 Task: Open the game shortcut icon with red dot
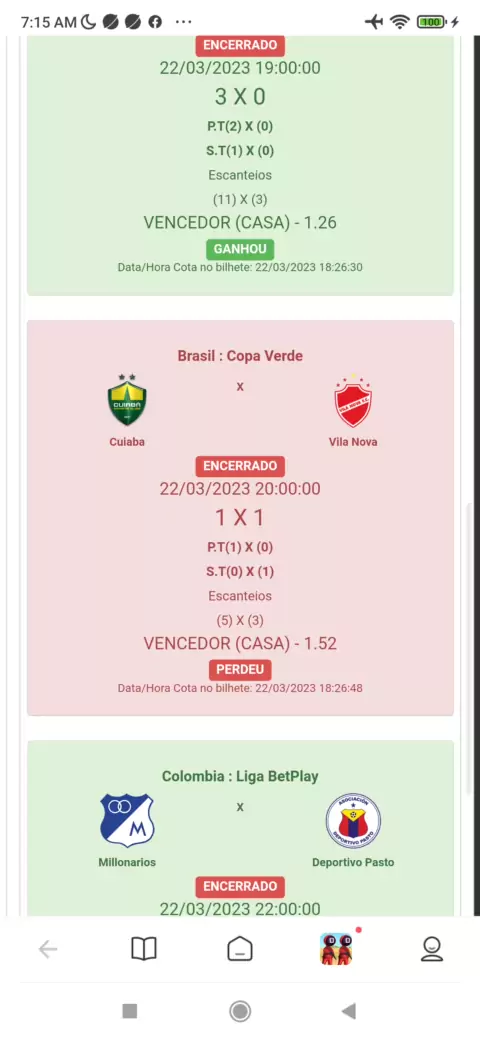[337, 948]
